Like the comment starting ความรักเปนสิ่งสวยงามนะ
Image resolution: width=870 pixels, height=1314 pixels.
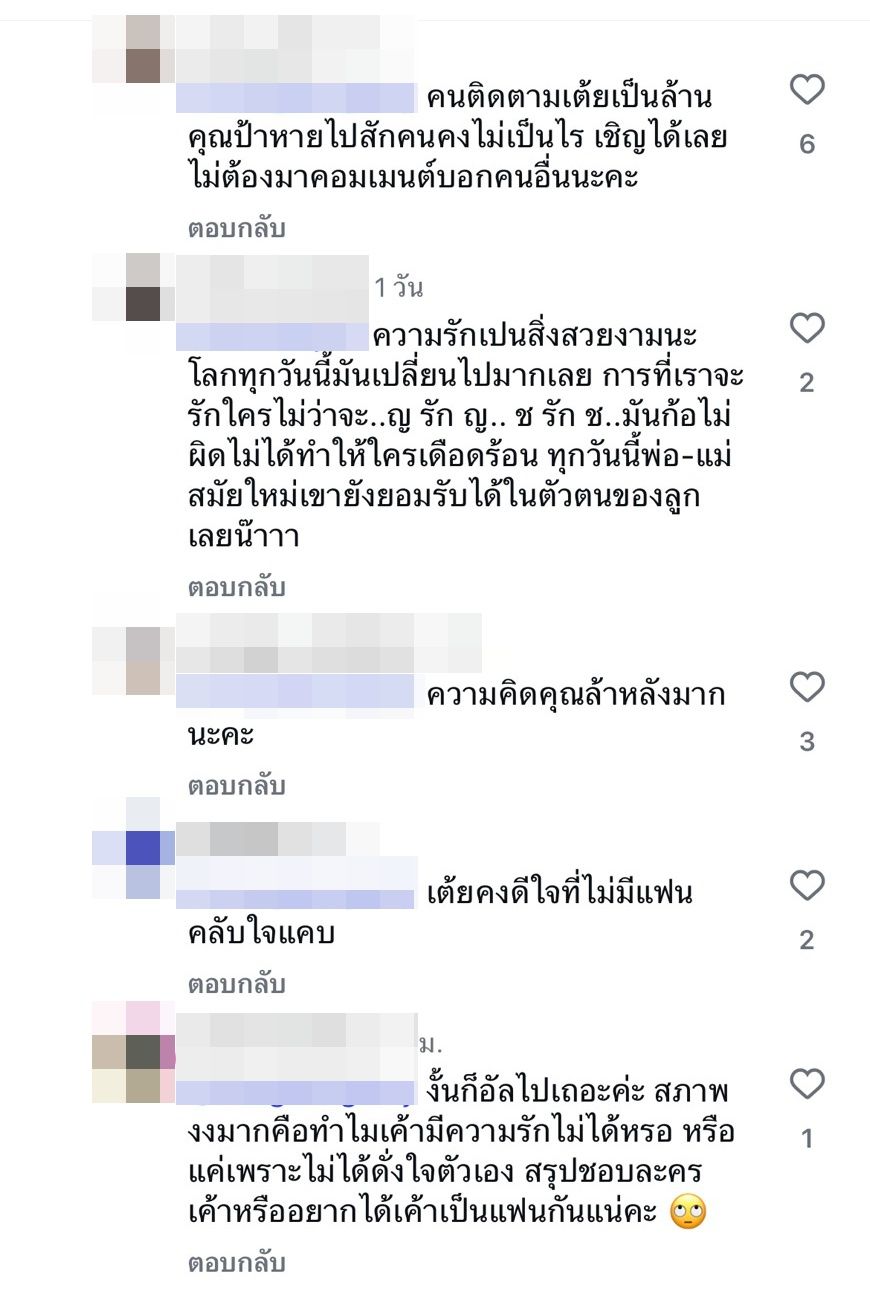click(807, 328)
